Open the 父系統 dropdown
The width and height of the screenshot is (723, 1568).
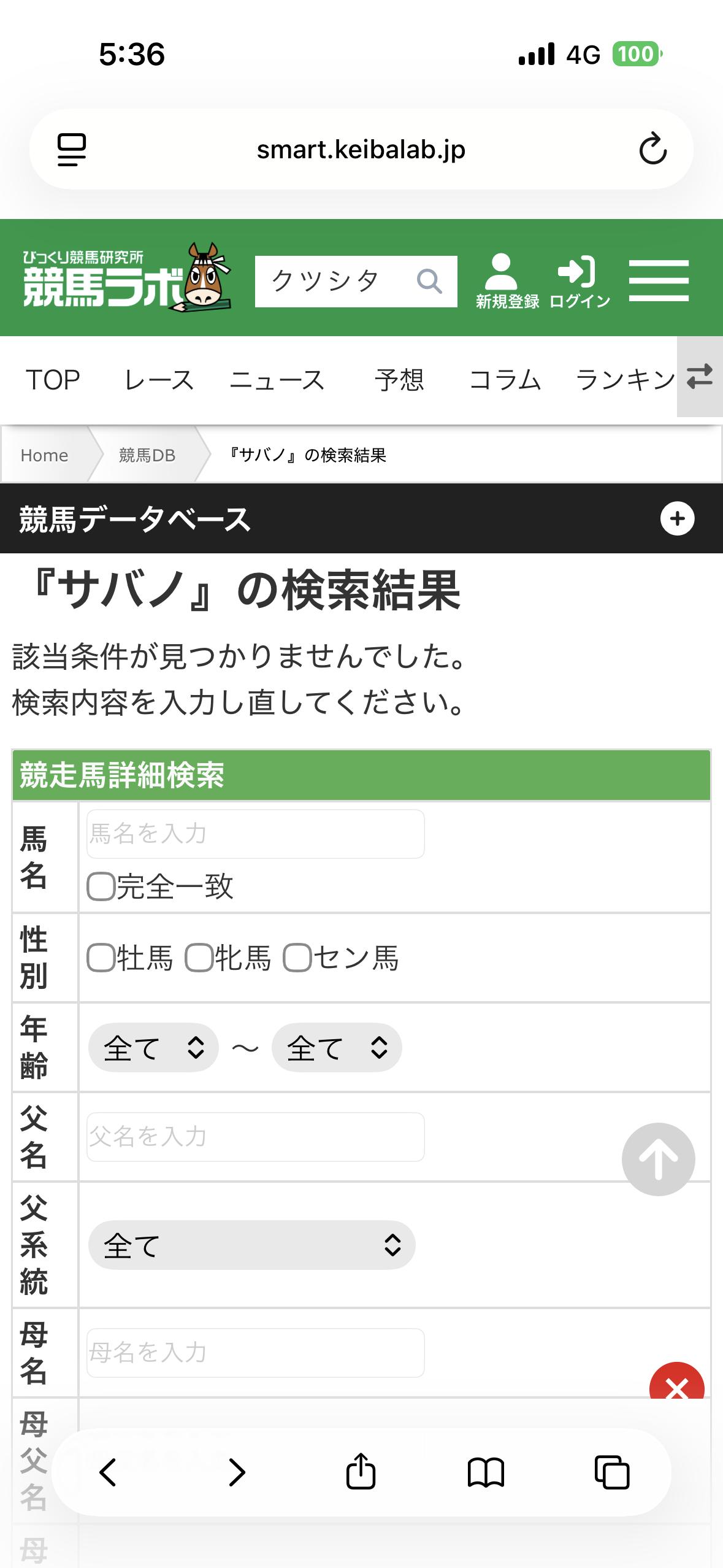click(251, 1245)
